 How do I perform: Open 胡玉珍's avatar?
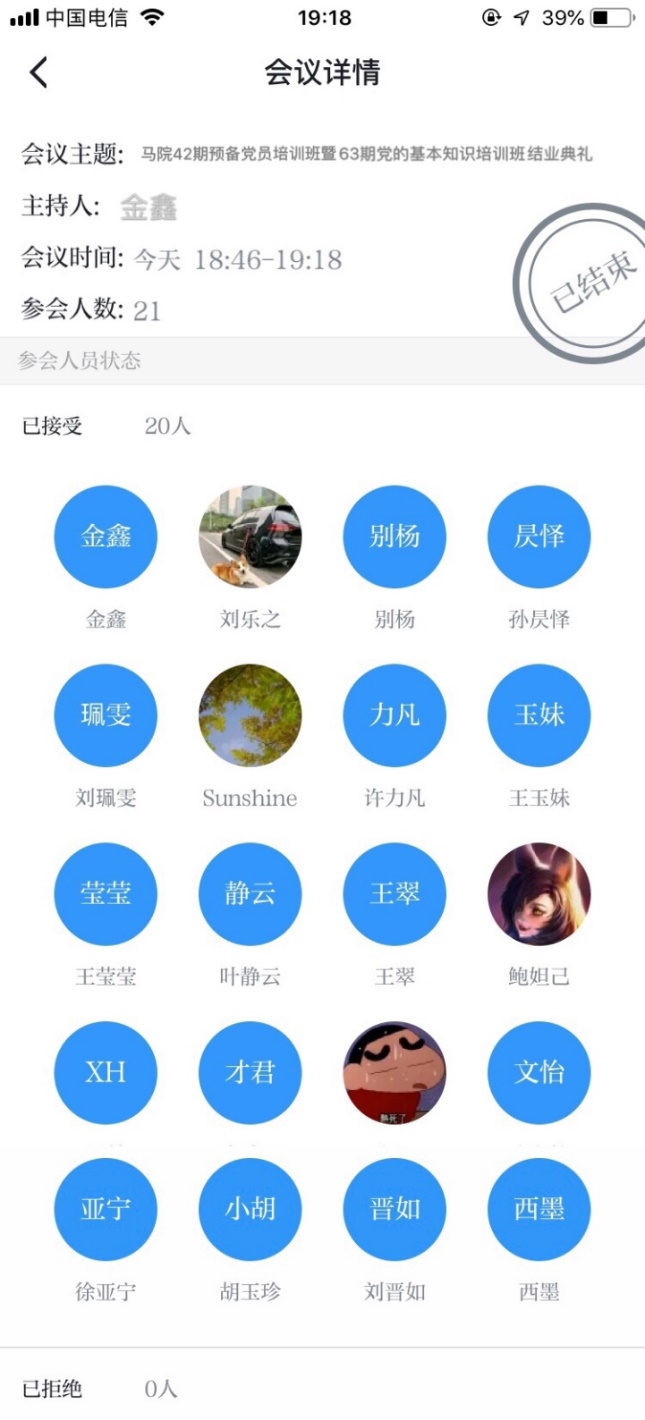pos(250,1209)
